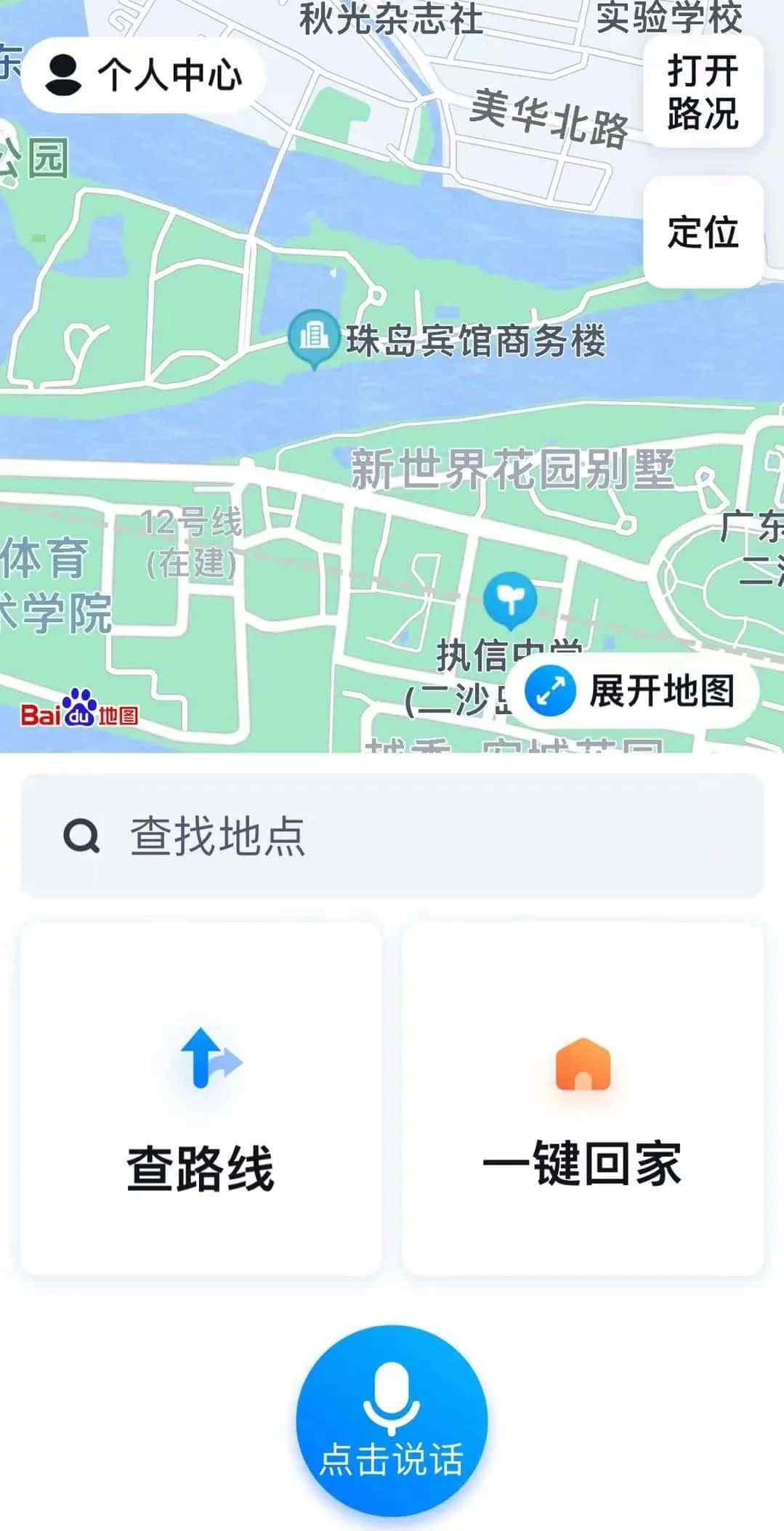This screenshot has width=784, height=1531.
Task: Open the 查找地点 search box
Action: click(x=392, y=836)
